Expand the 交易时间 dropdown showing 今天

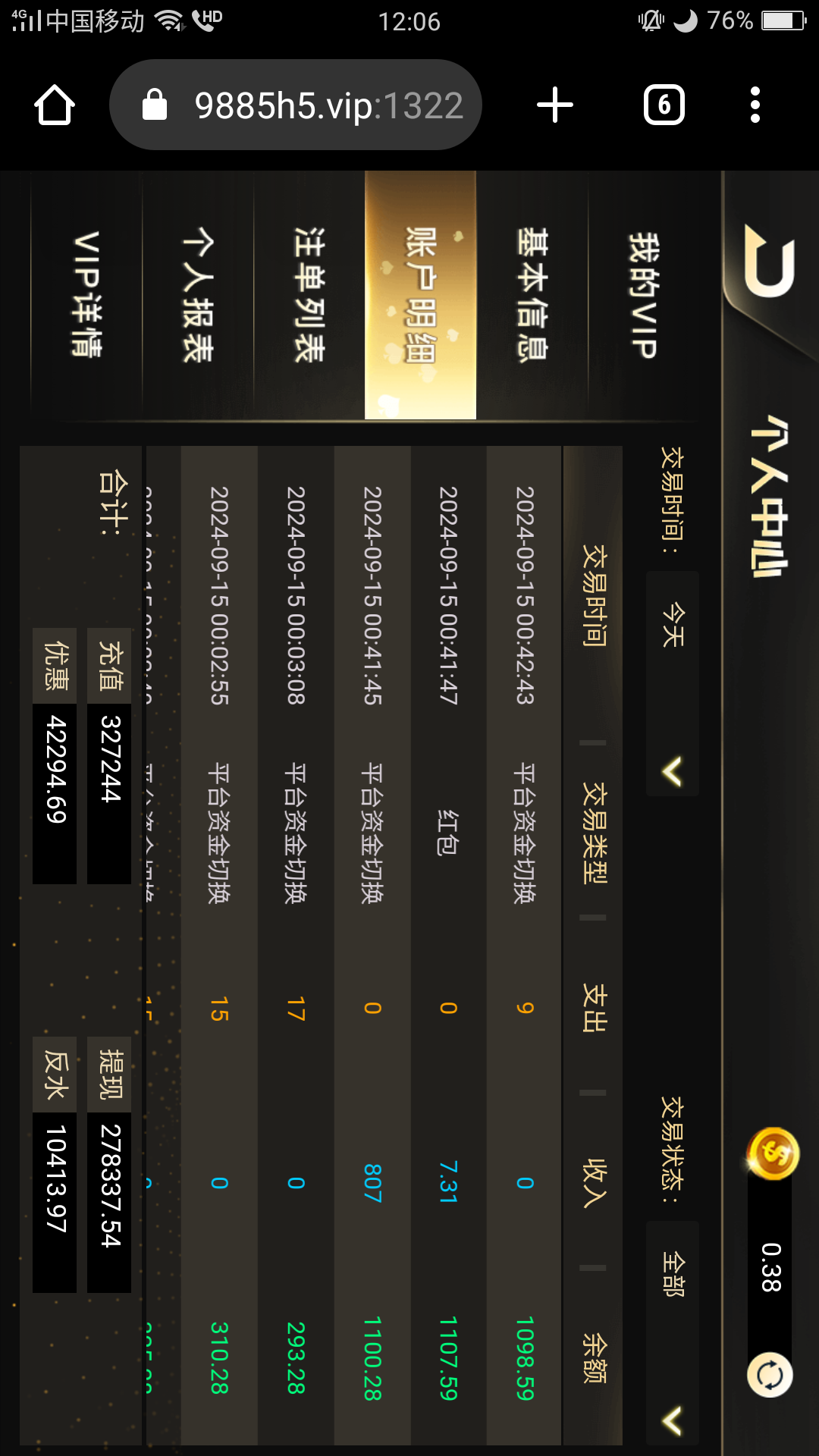pyautogui.click(x=673, y=684)
